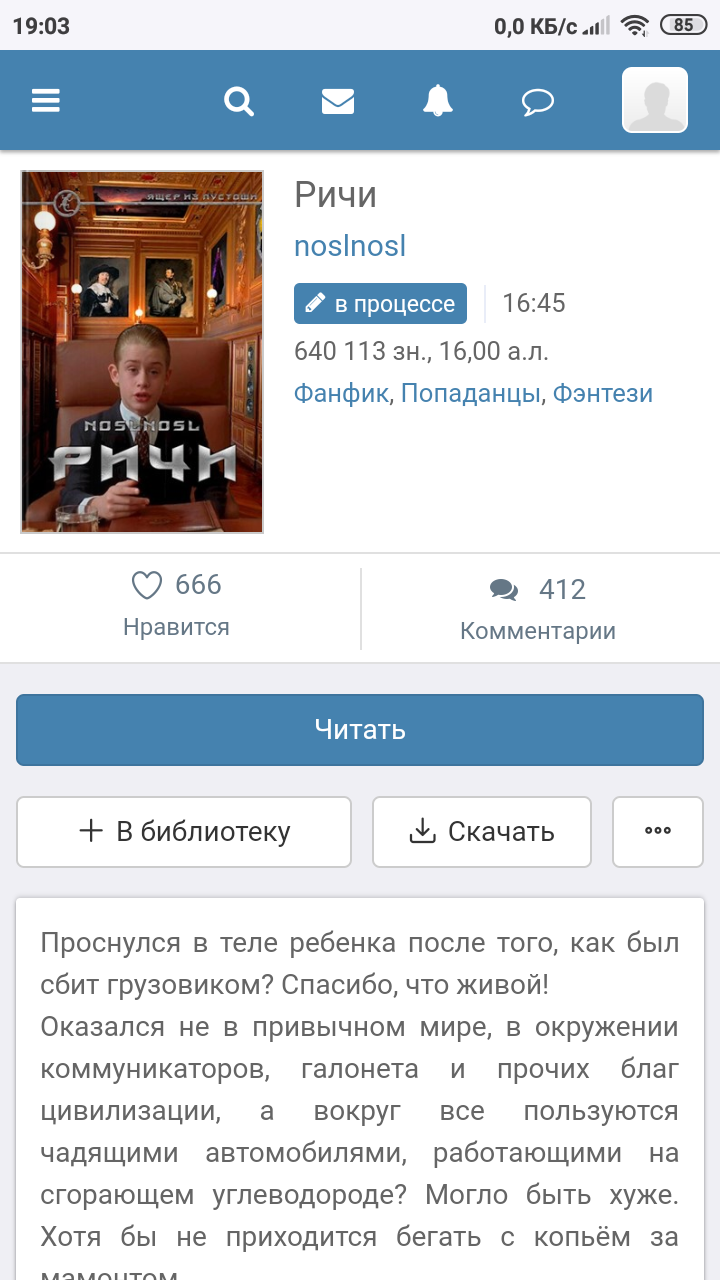720x1280 pixels.
Task: Open the notifications bell
Action: tap(438, 101)
